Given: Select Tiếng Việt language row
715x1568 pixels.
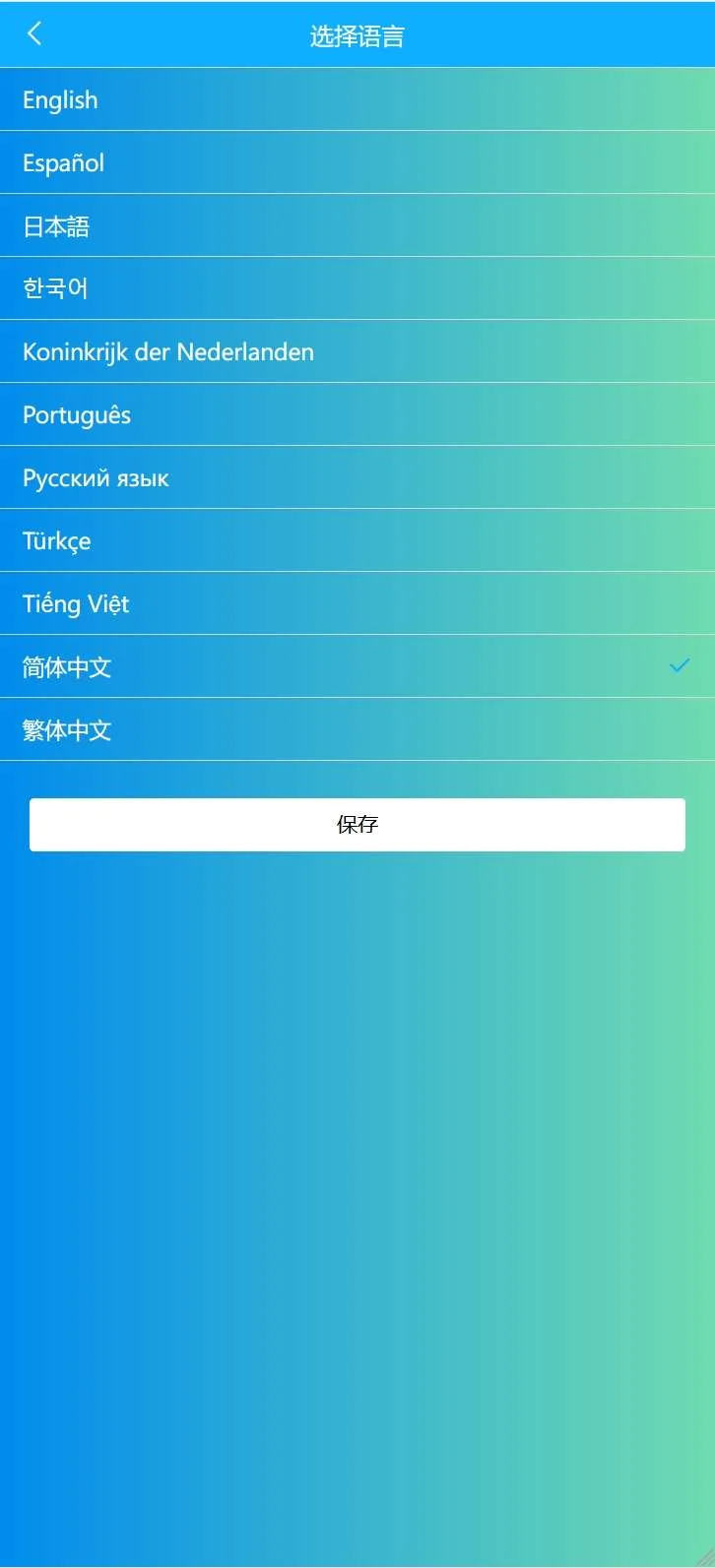Looking at the screenshot, I should pyautogui.click(x=76, y=604).
